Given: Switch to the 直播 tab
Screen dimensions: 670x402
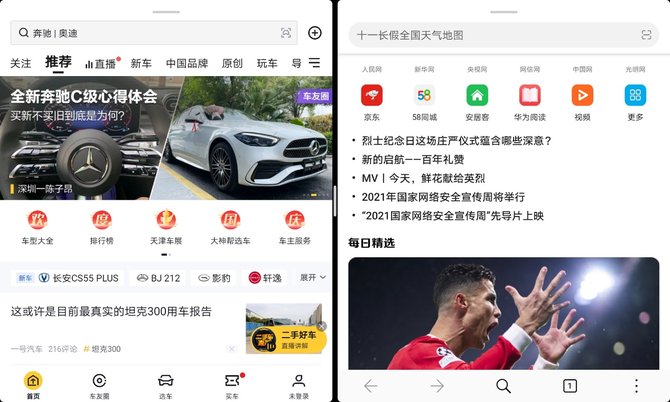Looking at the screenshot, I should (102, 63).
